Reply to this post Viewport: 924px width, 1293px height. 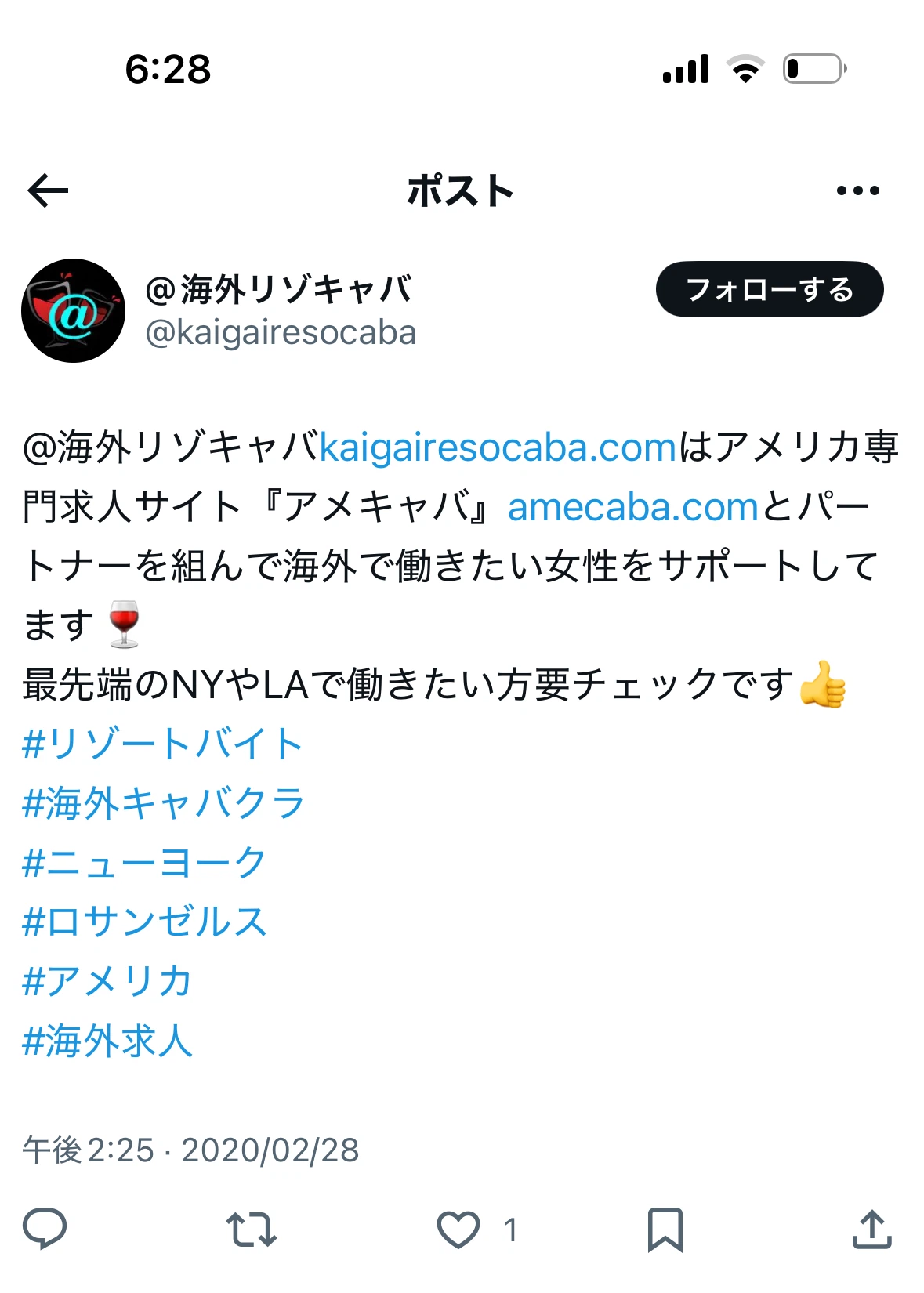45,1229
